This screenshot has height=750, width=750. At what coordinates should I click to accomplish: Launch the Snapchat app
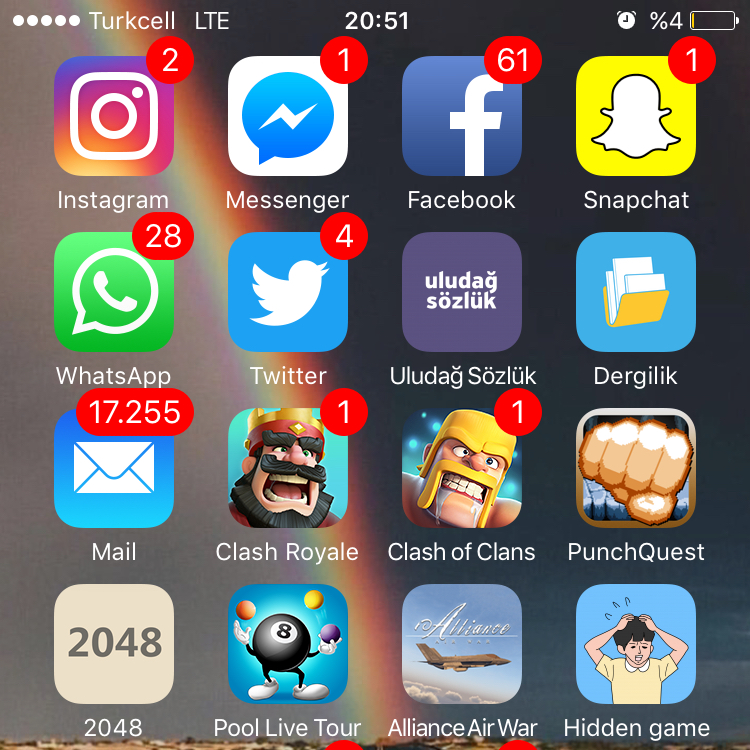[636, 116]
